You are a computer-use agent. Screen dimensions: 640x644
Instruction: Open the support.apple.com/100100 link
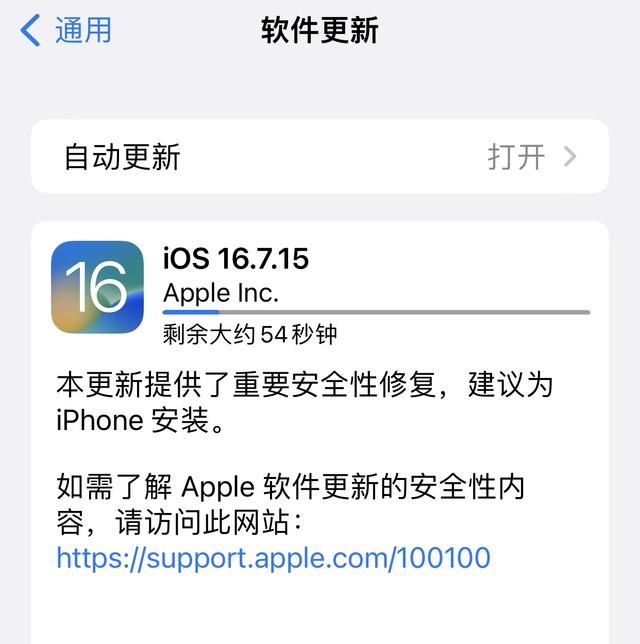click(x=273, y=557)
